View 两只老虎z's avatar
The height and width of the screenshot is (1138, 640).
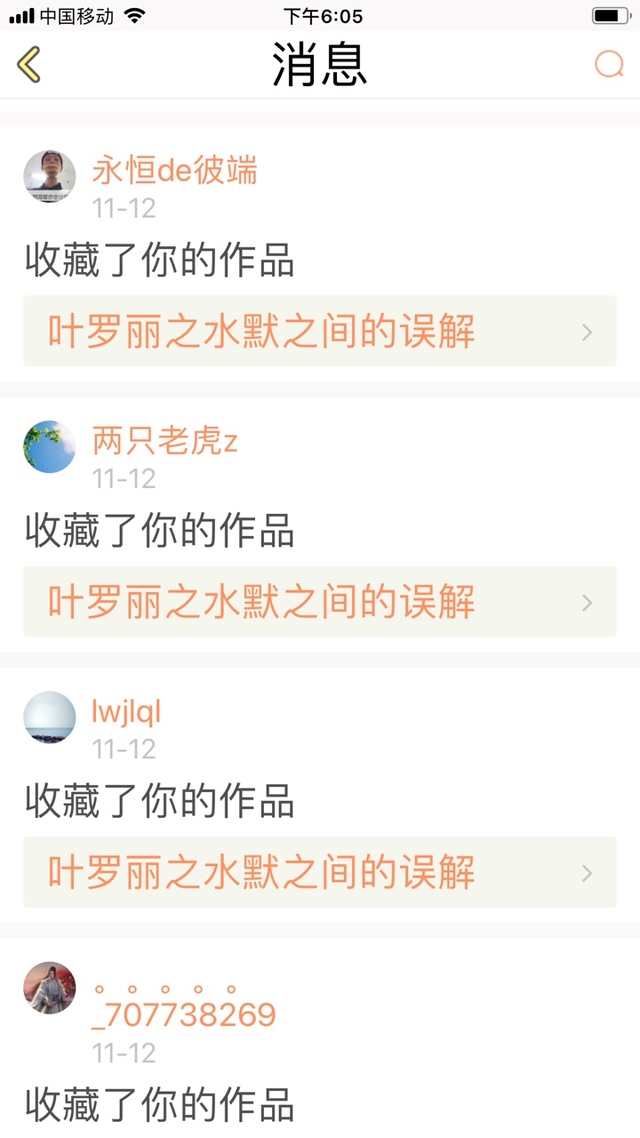coord(50,447)
